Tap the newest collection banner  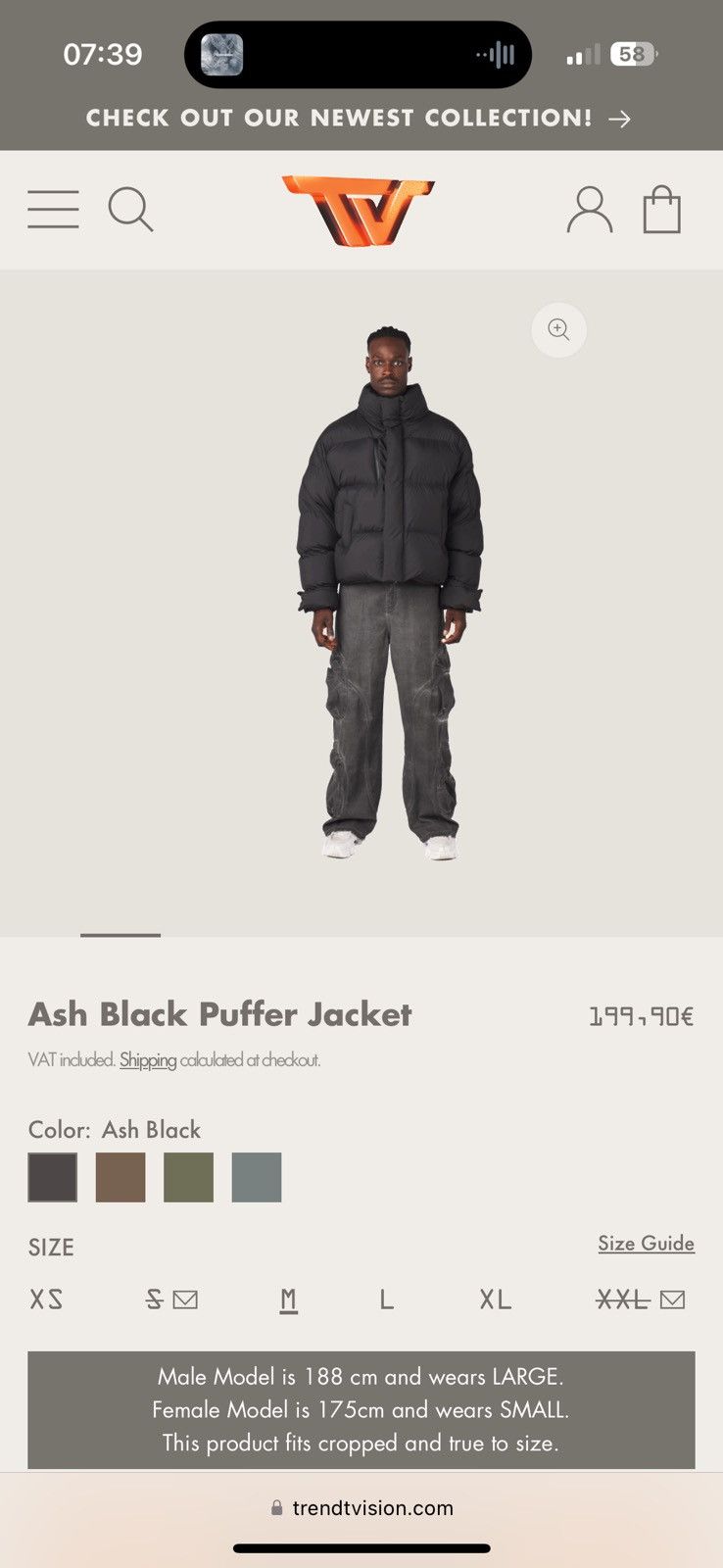(x=359, y=119)
